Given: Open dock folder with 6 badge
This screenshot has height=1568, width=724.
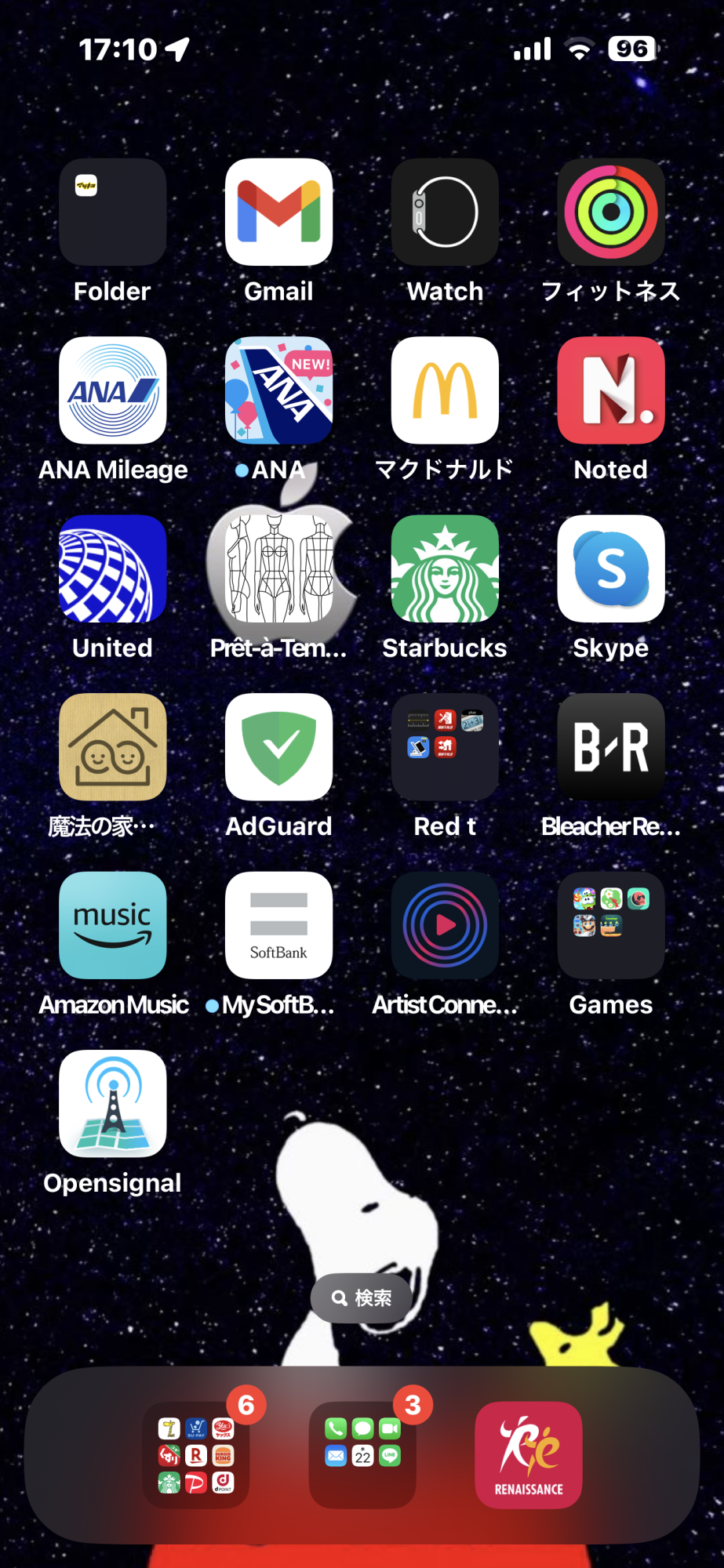Looking at the screenshot, I should coord(196,1455).
